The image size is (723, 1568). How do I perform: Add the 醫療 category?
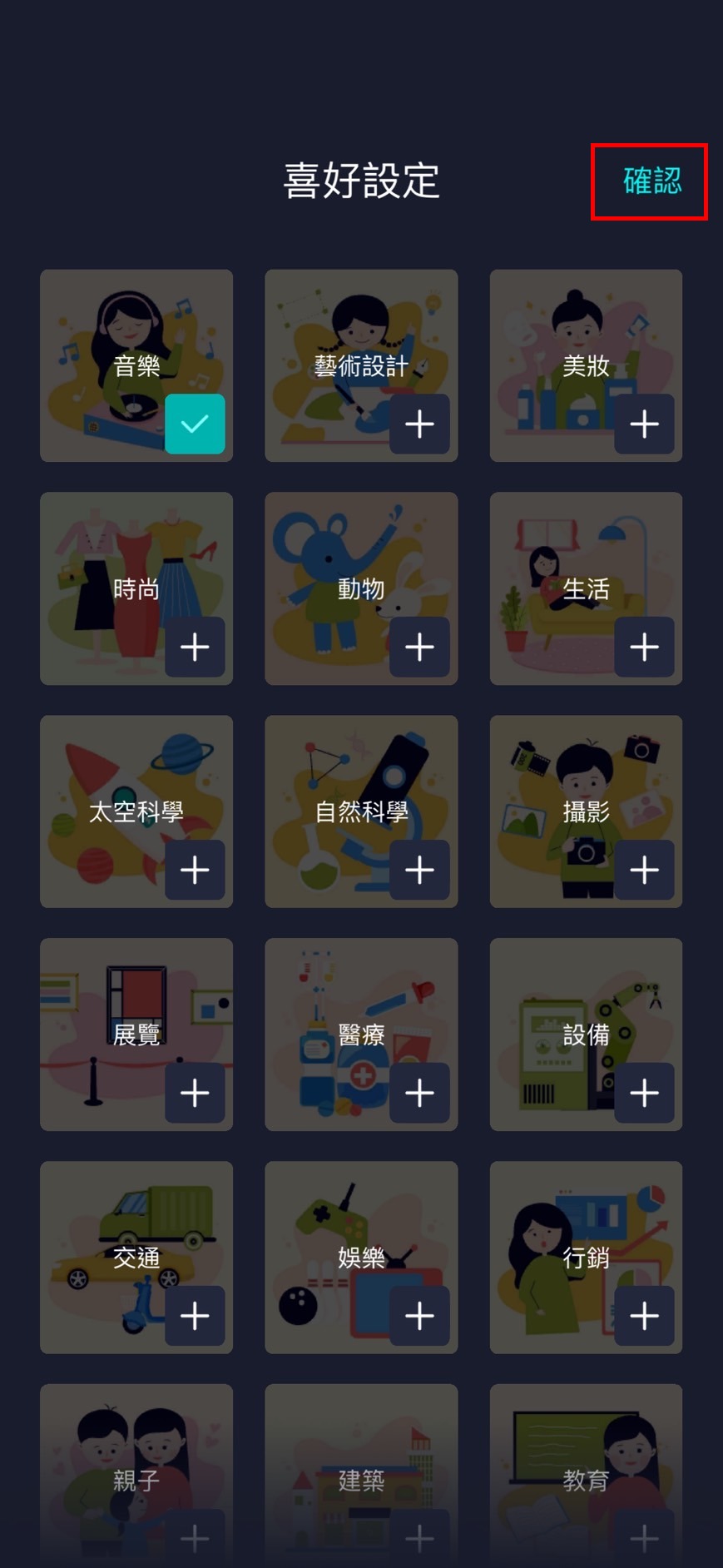419,1093
